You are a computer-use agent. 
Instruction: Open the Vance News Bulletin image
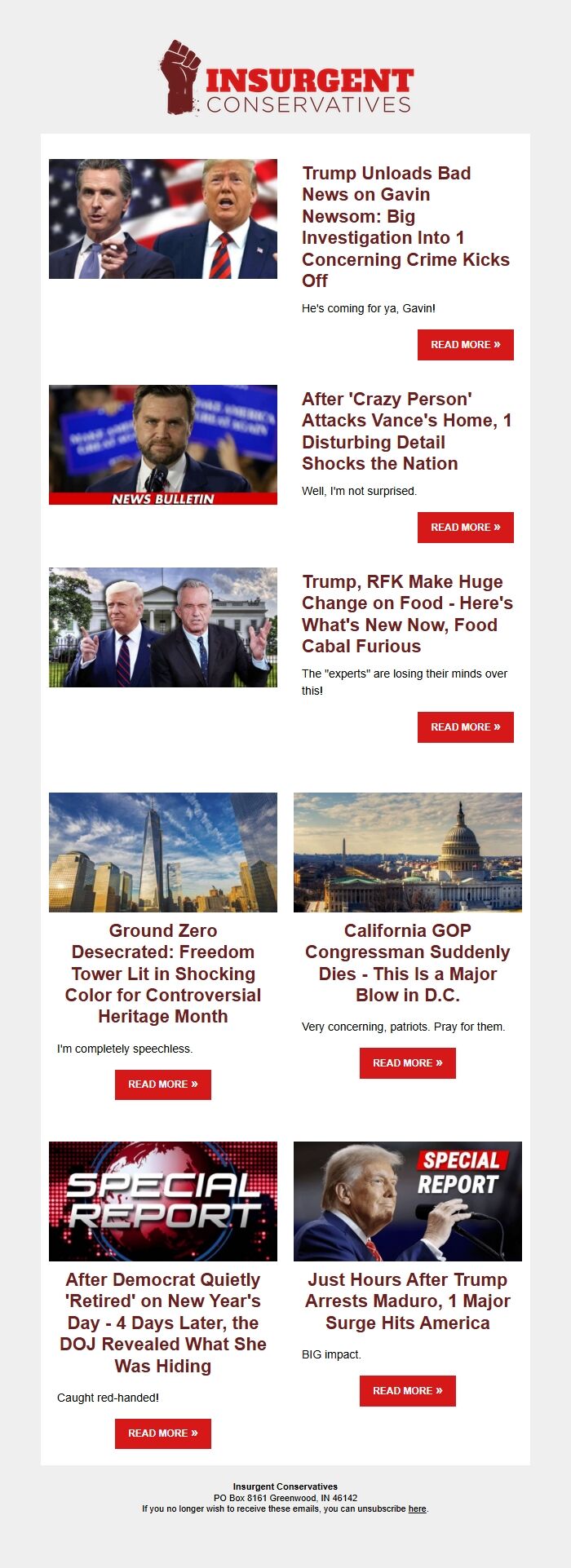pyautogui.click(x=163, y=444)
